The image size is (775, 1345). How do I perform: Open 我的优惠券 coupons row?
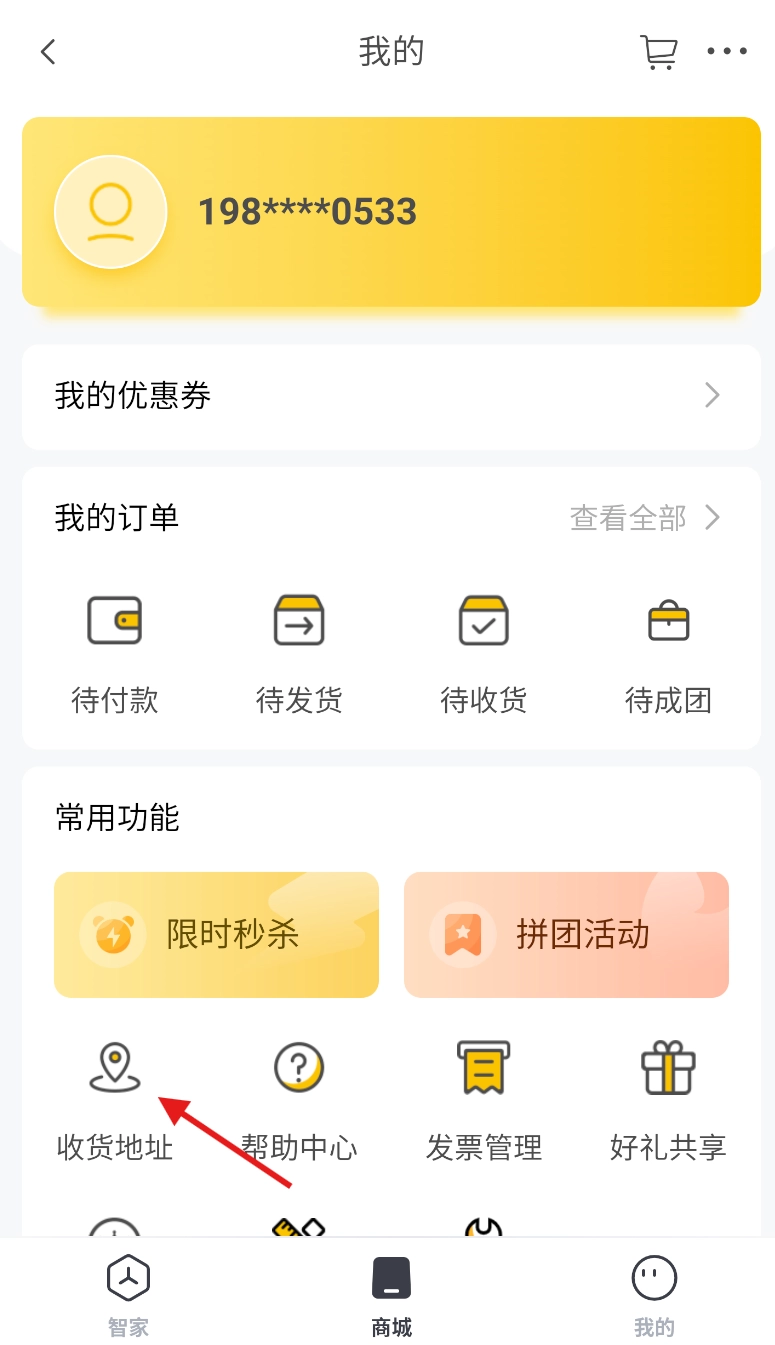click(x=391, y=396)
